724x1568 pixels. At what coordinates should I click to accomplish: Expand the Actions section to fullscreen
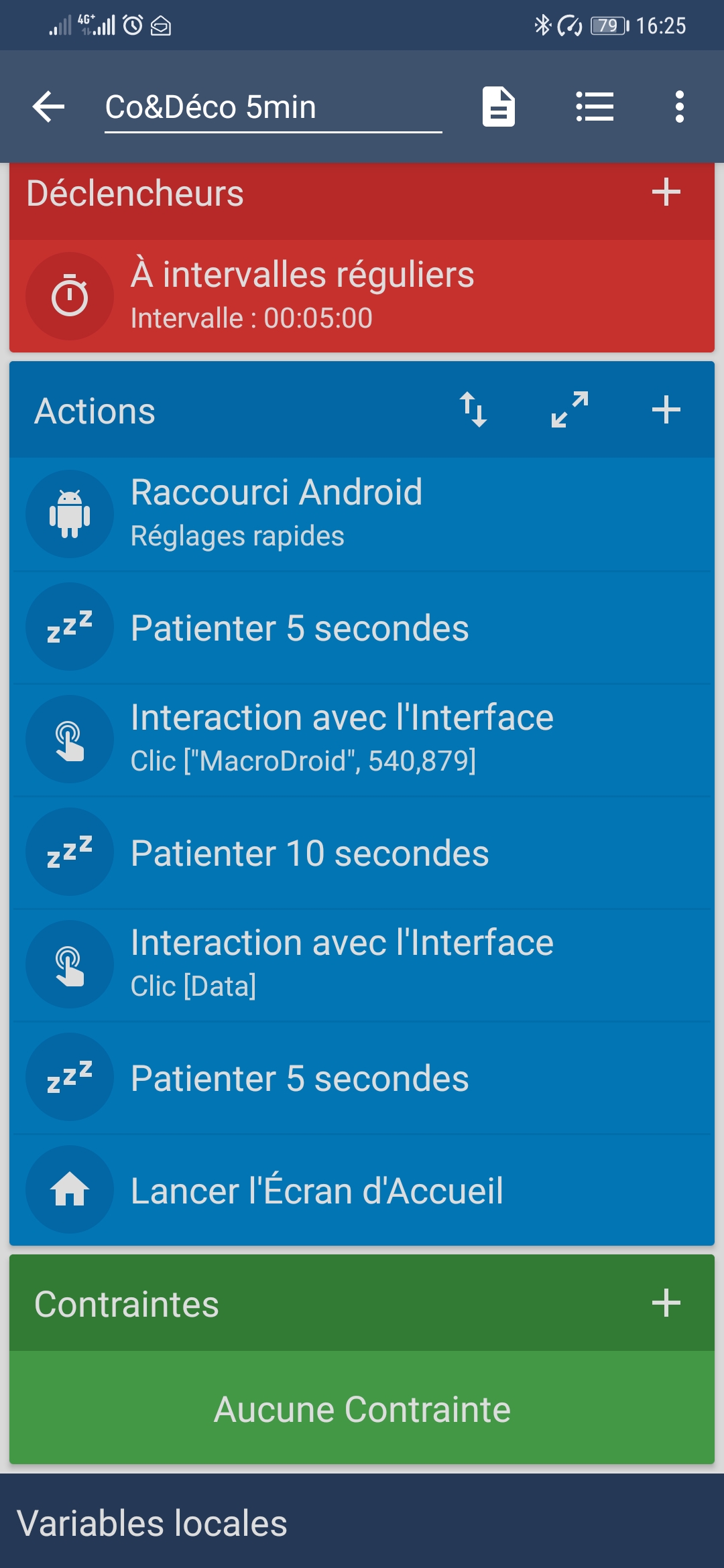570,409
